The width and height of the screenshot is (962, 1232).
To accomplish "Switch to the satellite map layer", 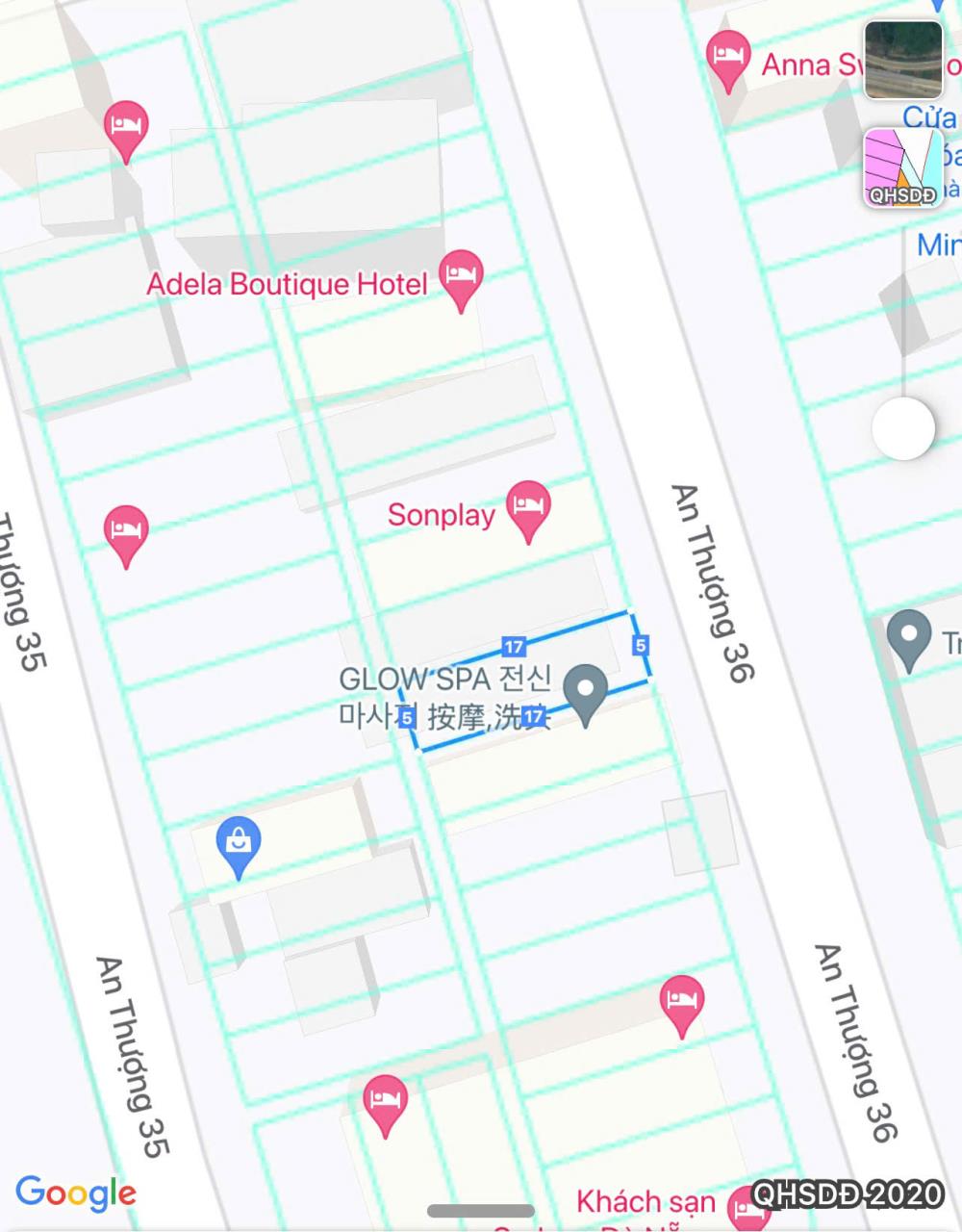I will pos(902,60).
